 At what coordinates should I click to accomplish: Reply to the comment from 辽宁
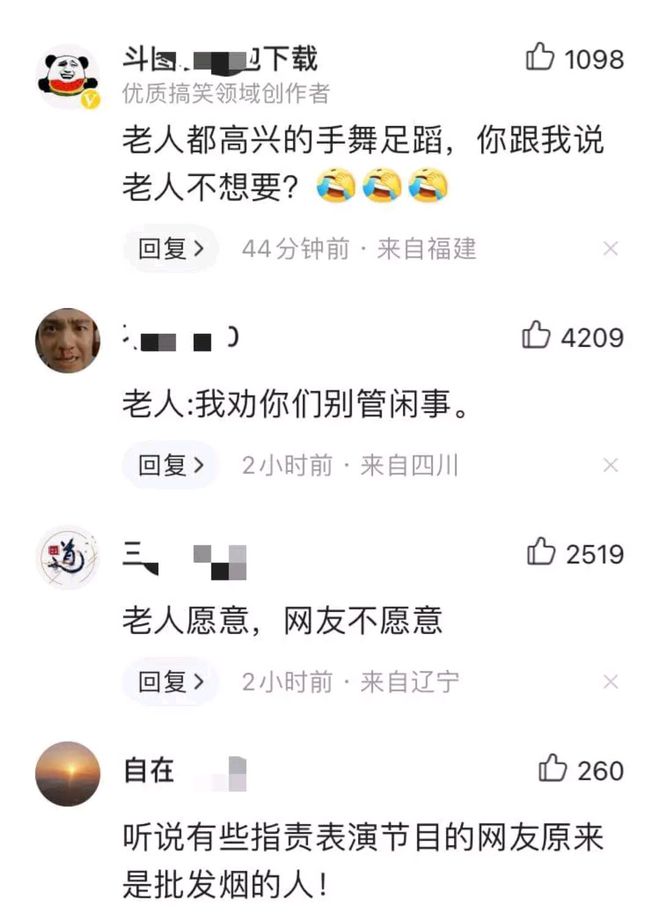[x=171, y=682]
